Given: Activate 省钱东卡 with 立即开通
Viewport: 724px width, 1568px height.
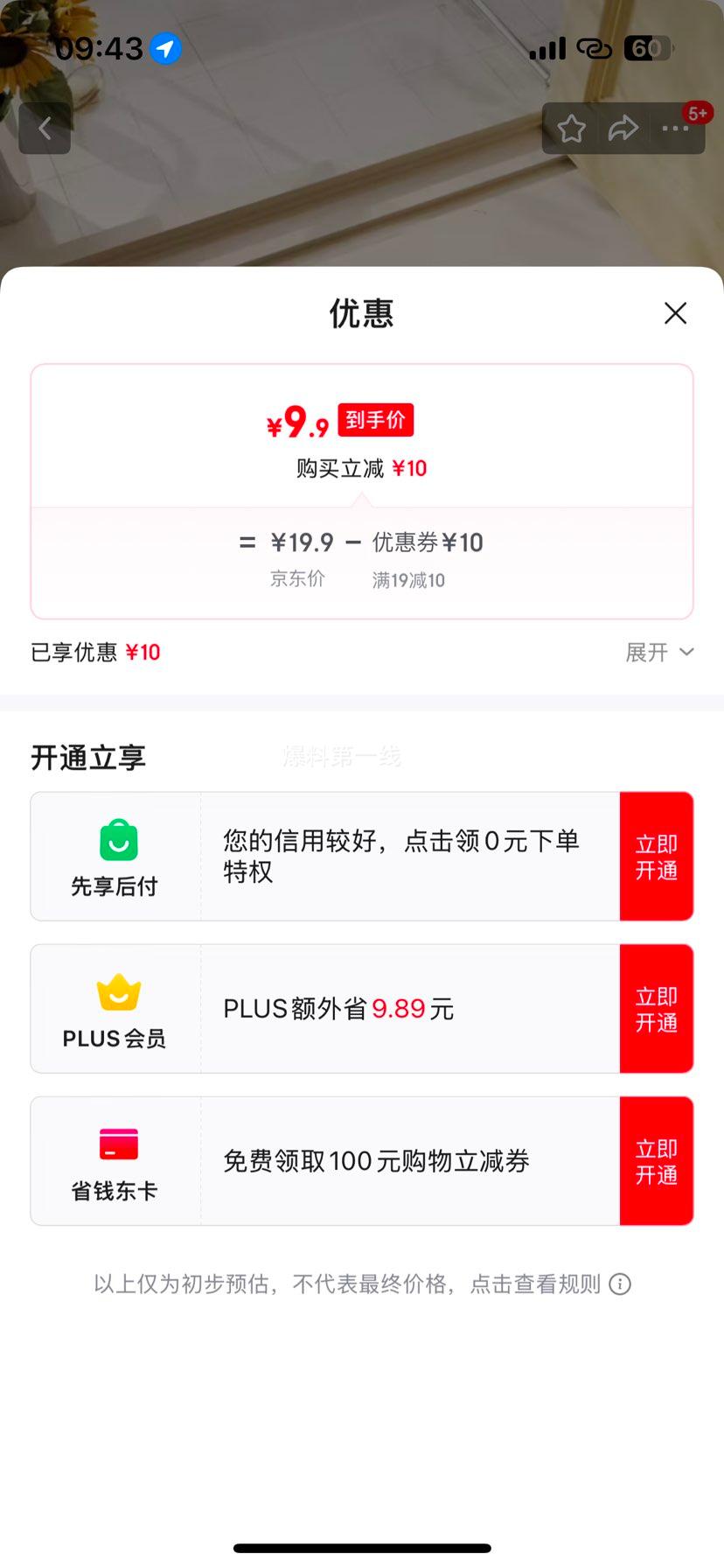Looking at the screenshot, I should tap(656, 1161).
